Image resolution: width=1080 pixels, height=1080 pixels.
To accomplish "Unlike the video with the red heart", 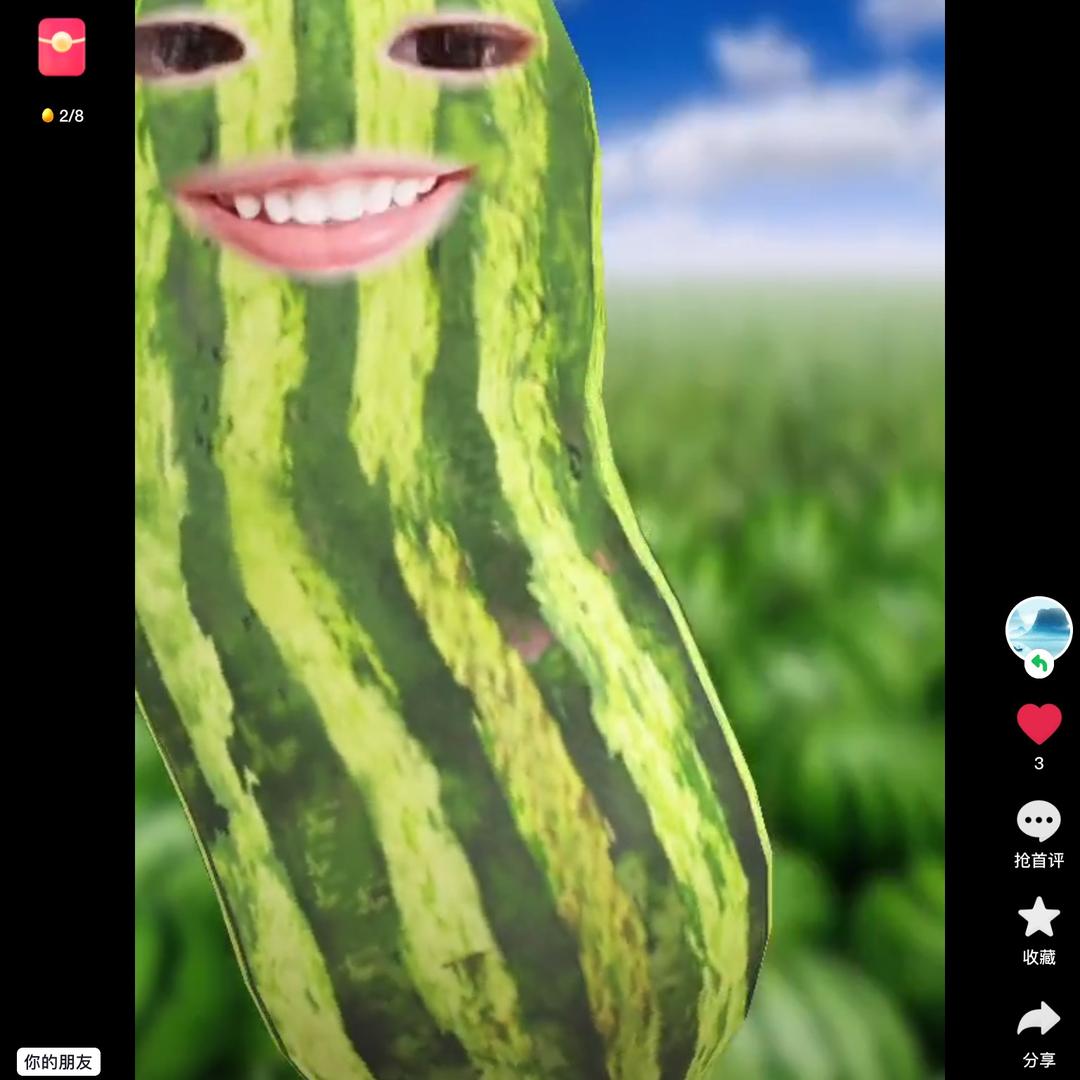I will pos(1038,724).
